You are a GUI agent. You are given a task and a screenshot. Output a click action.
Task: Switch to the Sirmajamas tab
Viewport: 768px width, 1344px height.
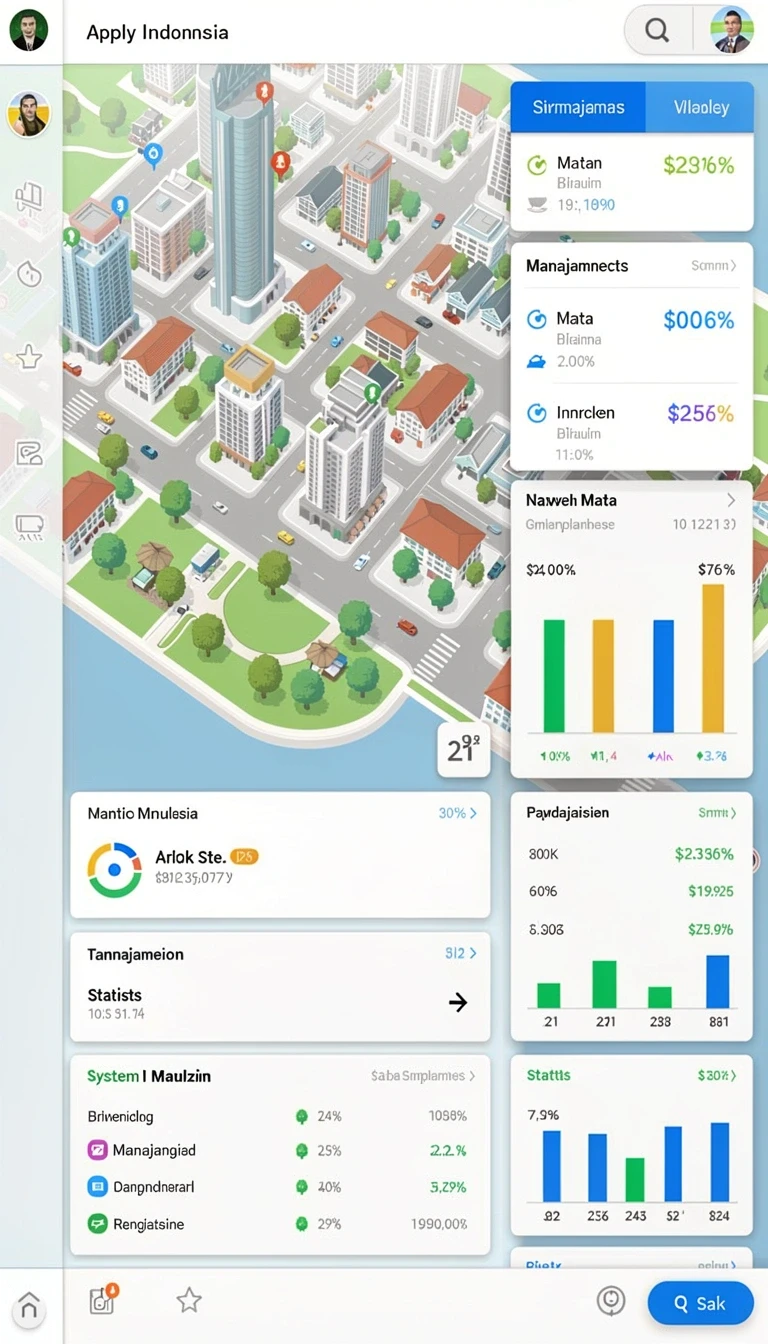click(578, 107)
